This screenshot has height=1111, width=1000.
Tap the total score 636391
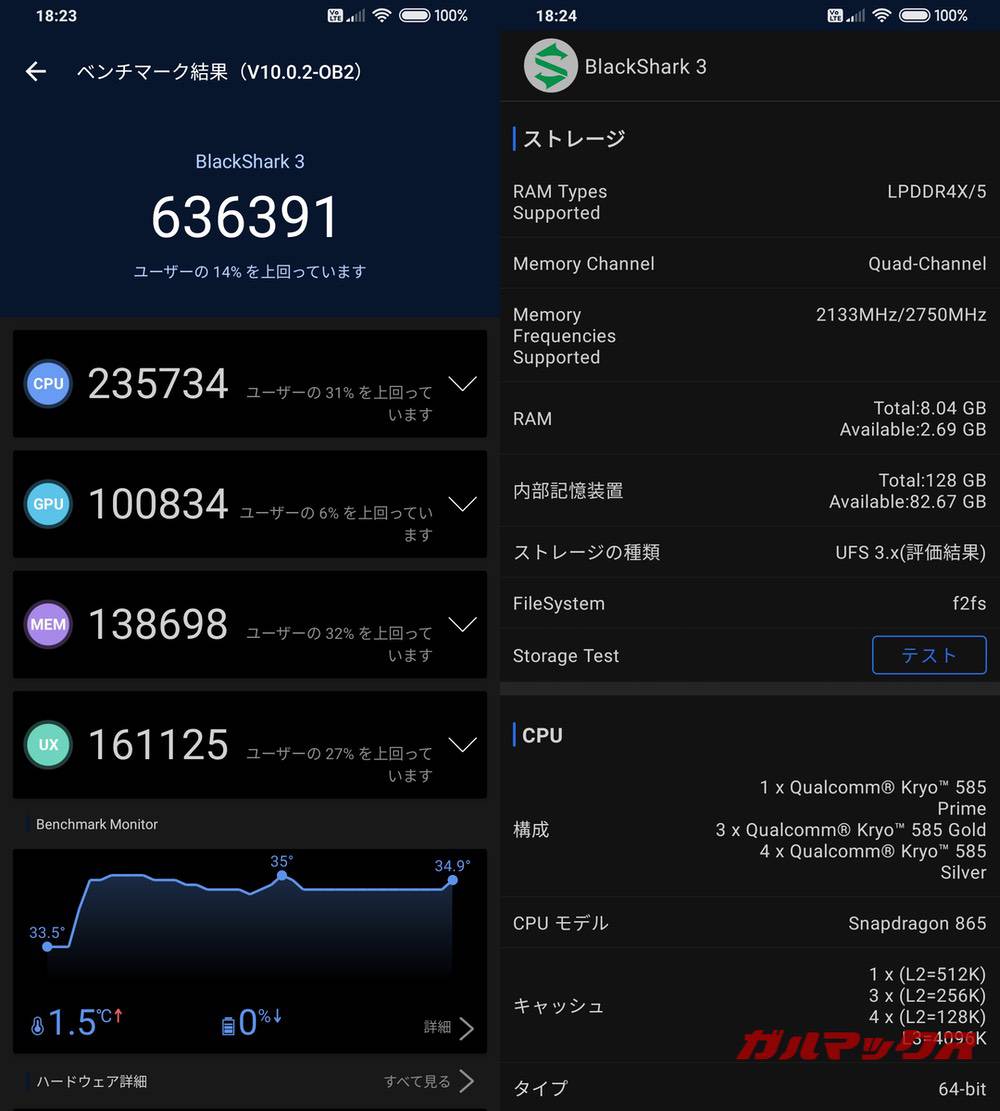pos(246,215)
